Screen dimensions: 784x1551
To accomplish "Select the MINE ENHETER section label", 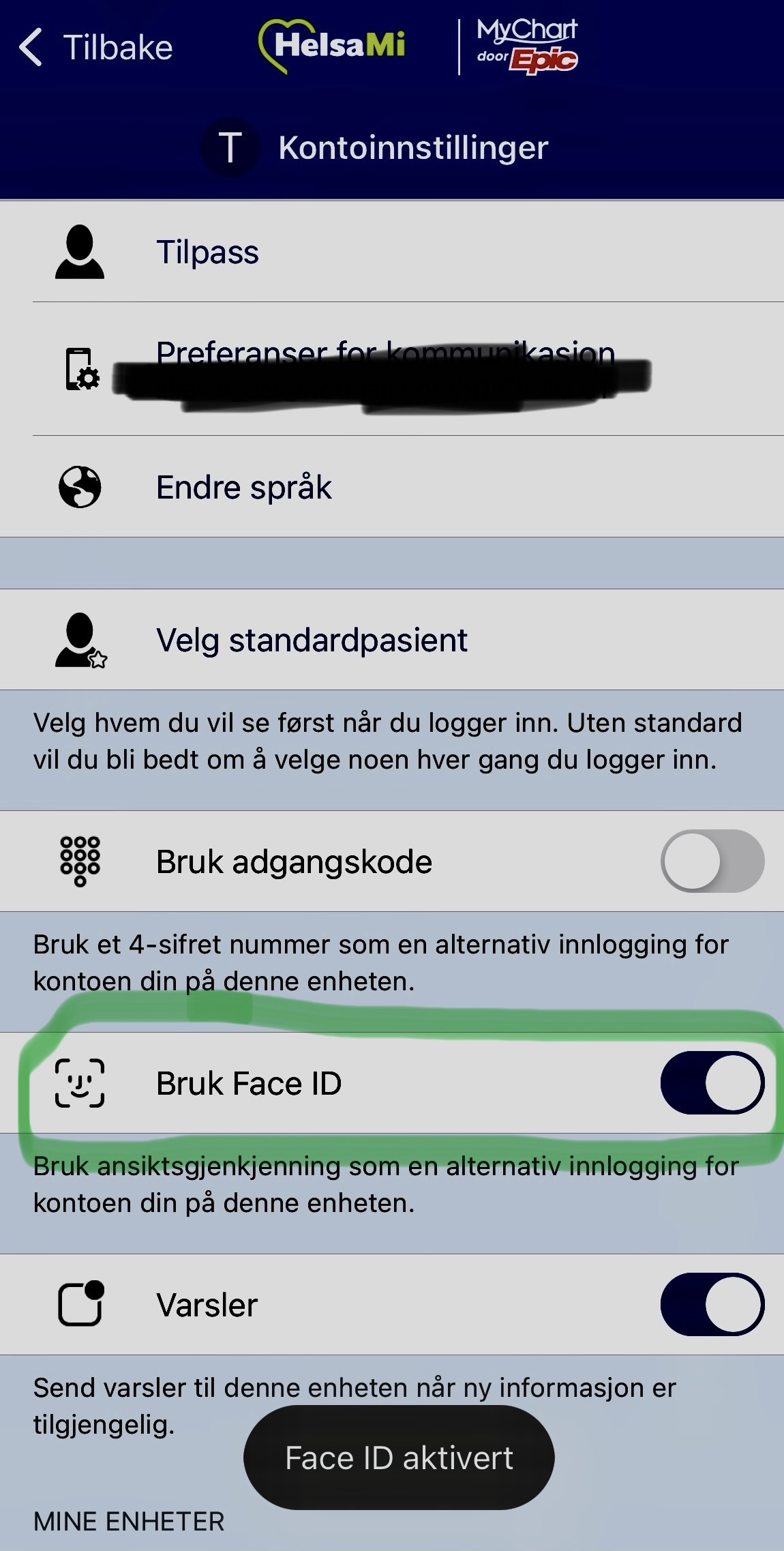I will click(x=130, y=1520).
